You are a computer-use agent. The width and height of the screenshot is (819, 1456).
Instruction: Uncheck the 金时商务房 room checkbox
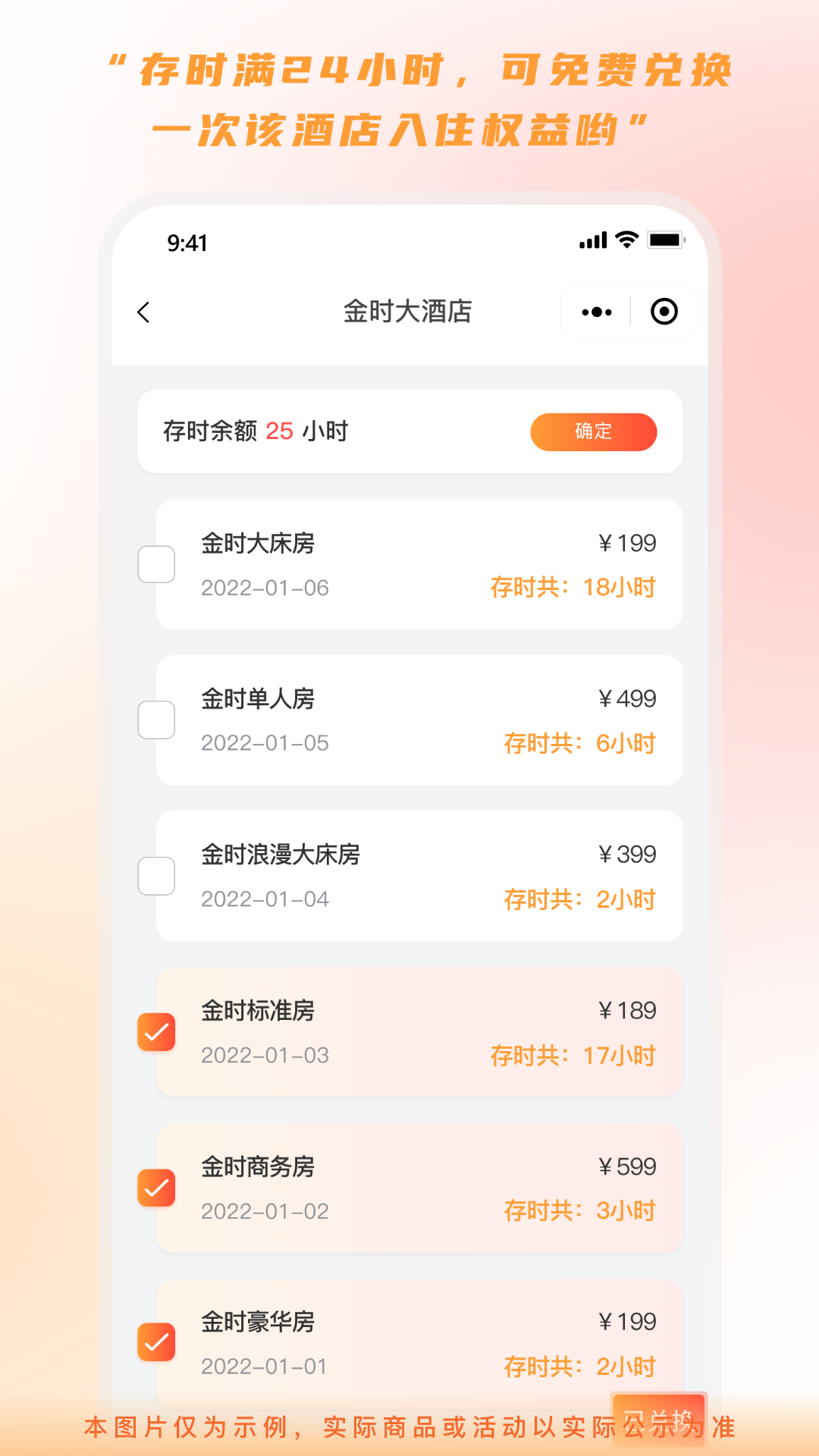[x=157, y=1188]
